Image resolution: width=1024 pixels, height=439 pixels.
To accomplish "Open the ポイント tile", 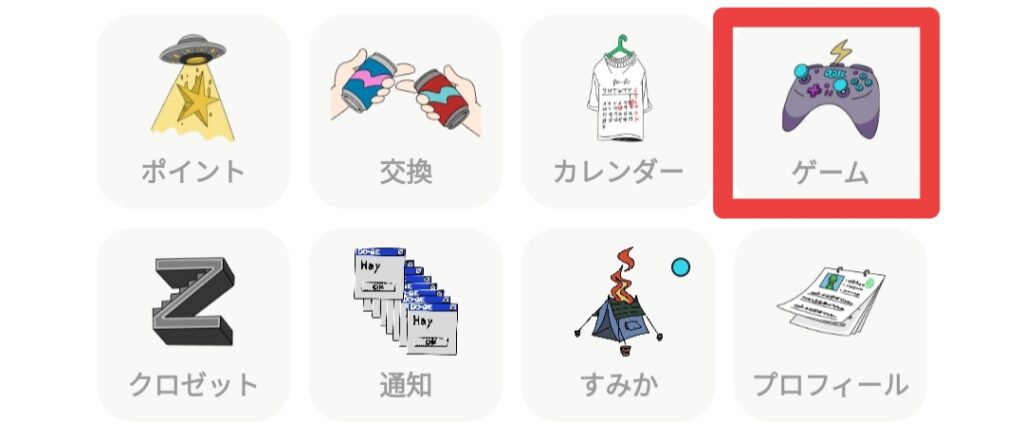I will point(193,112).
